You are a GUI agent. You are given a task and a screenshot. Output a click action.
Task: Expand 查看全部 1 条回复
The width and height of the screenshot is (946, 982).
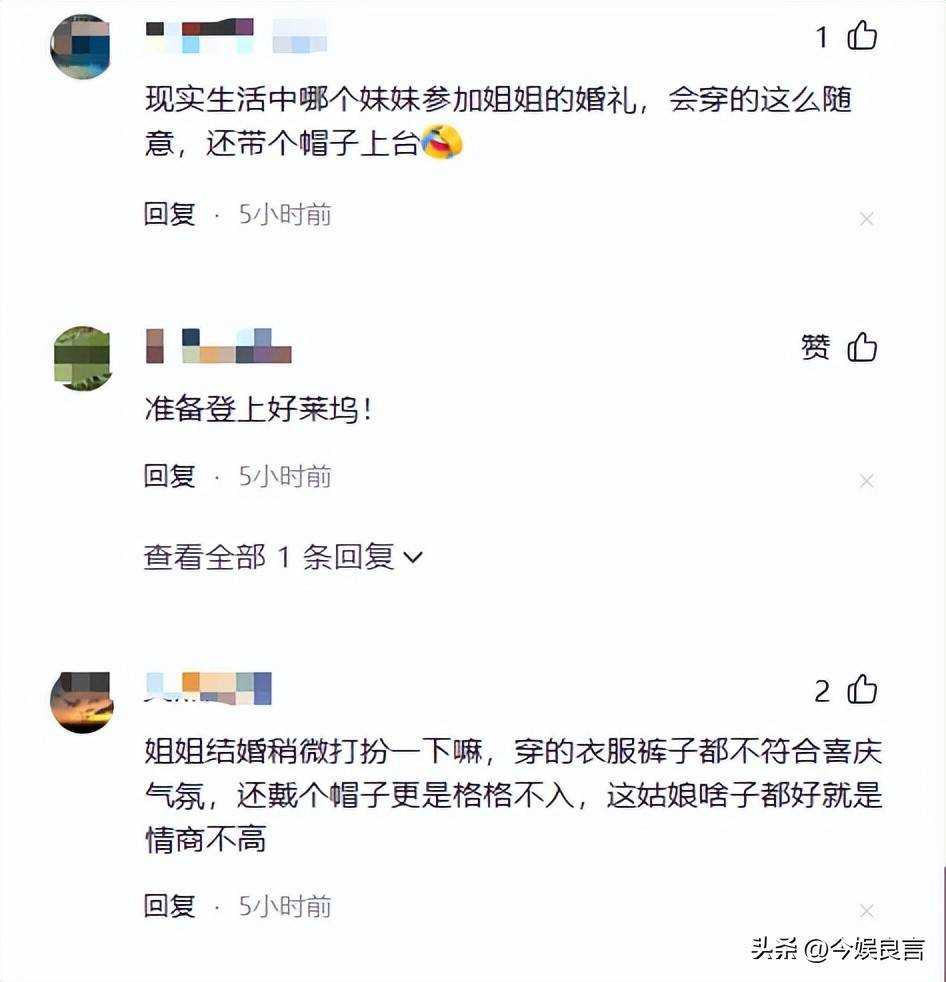283,557
